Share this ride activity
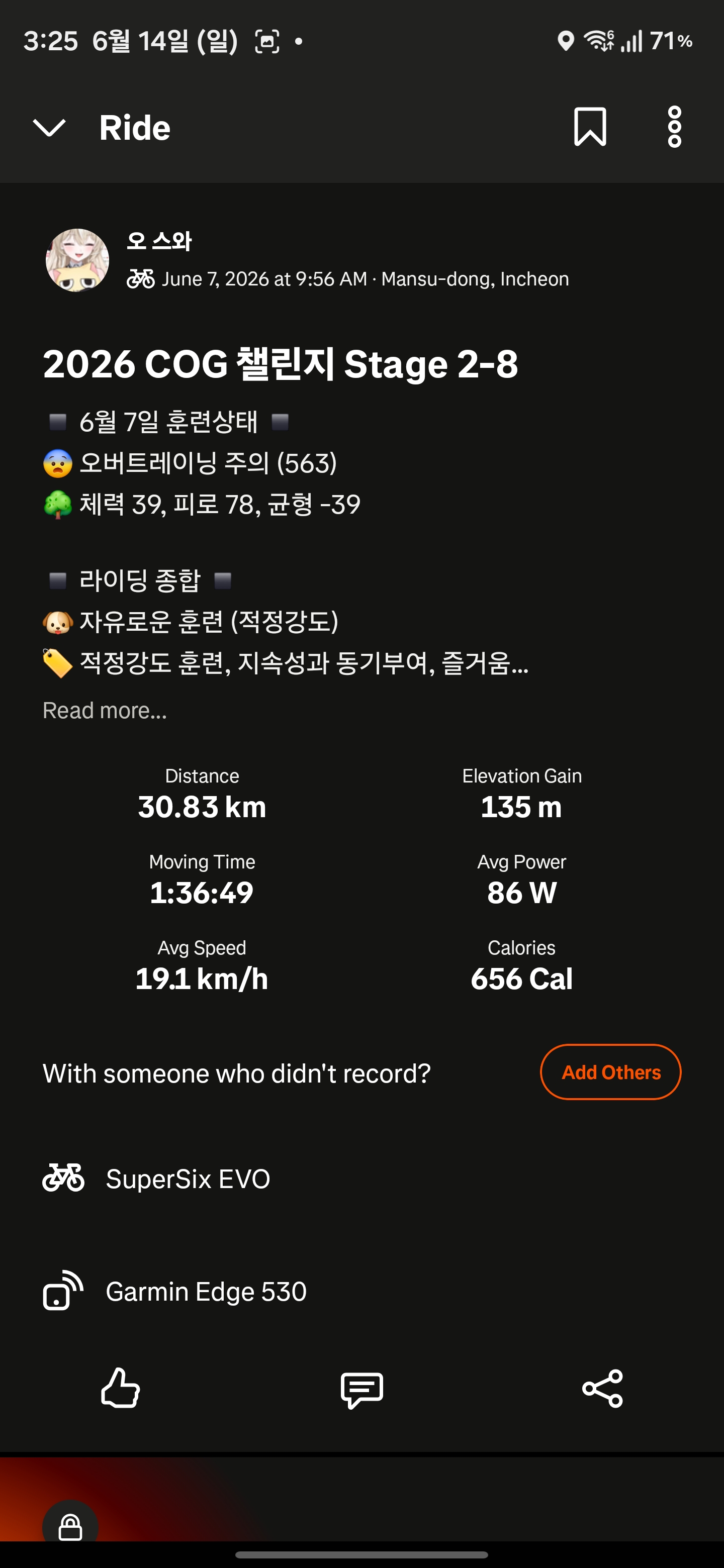Image resolution: width=724 pixels, height=1568 pixels. coord(602,1389)
